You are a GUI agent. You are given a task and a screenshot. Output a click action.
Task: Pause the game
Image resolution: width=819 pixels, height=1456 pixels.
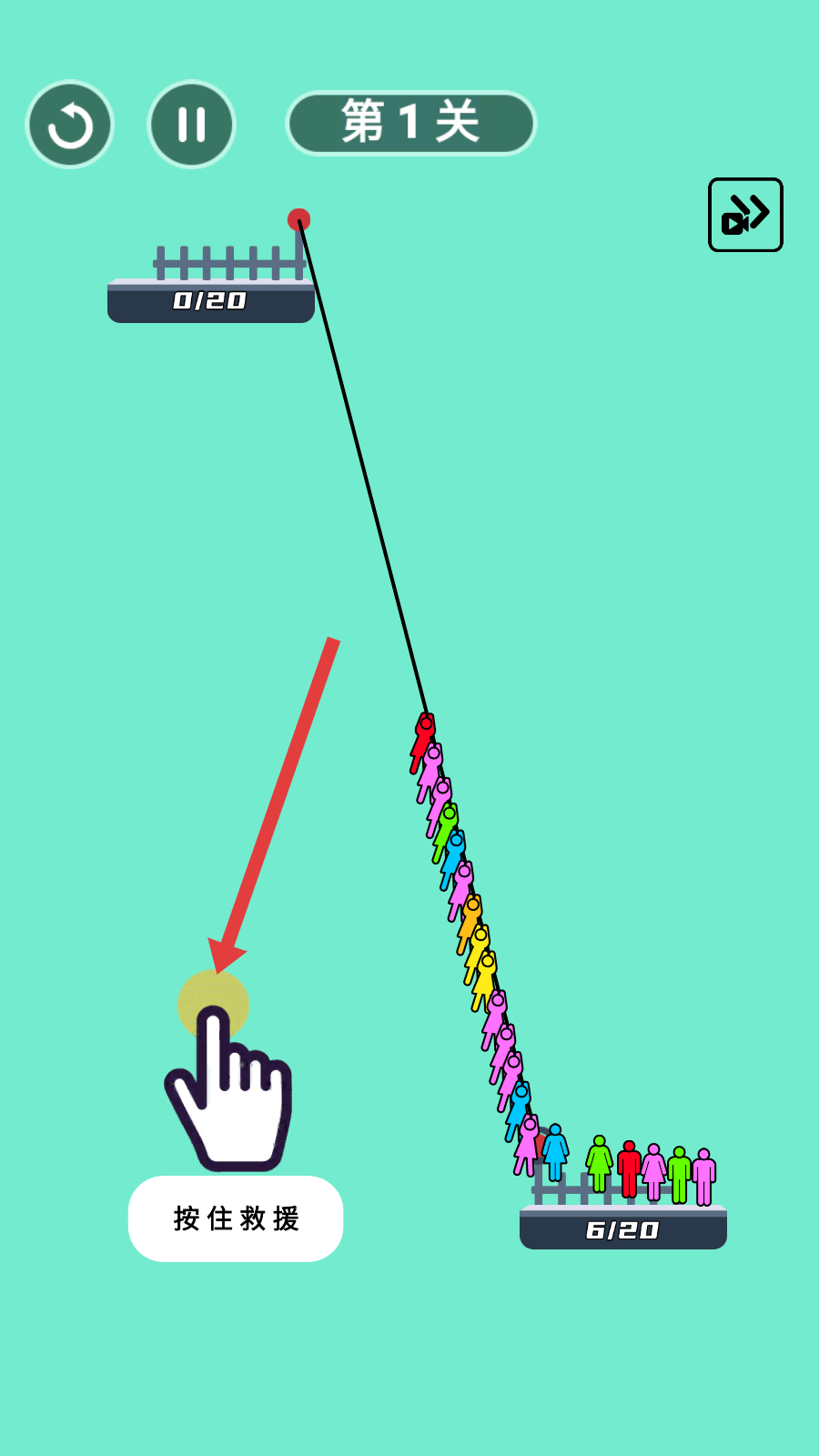(191, 125)
